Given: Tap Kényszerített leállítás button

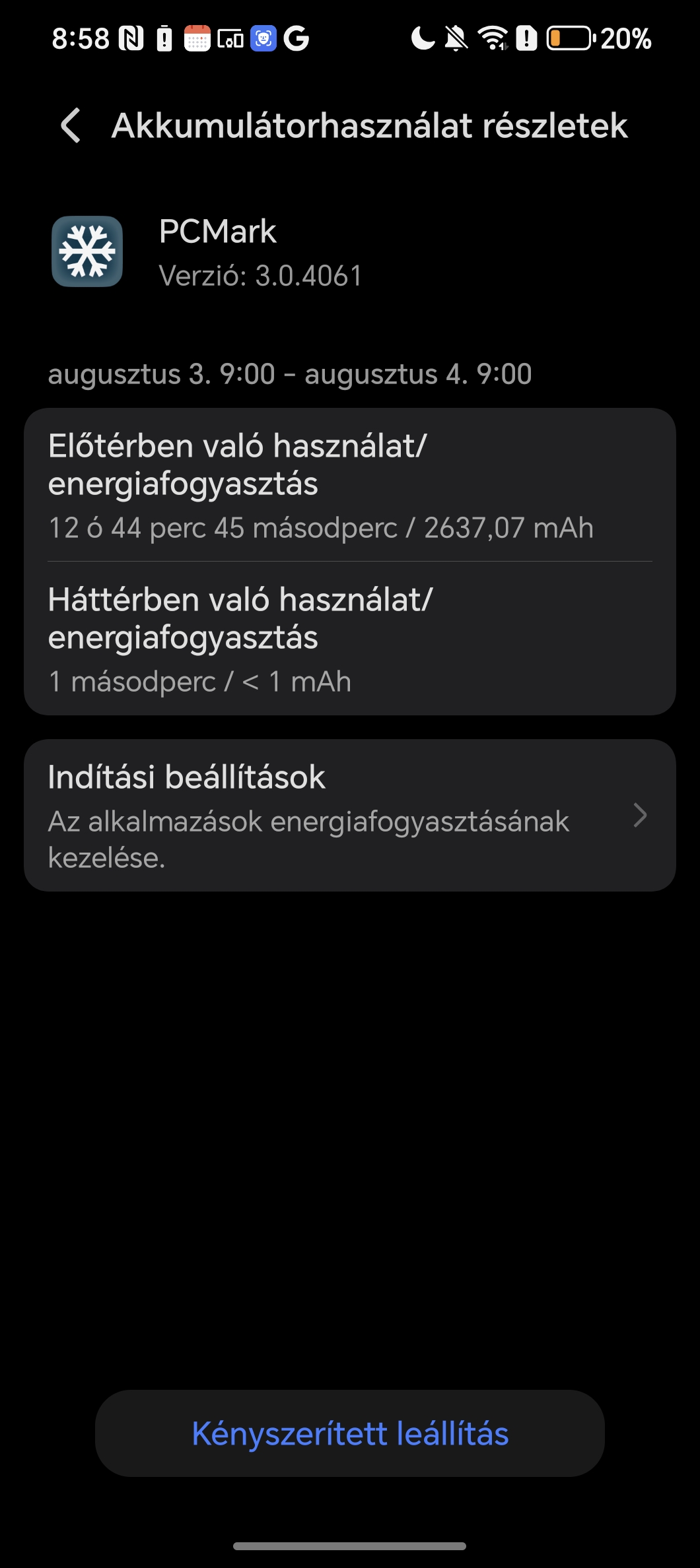Looking at the screenshot, I should coord(350,1433).
